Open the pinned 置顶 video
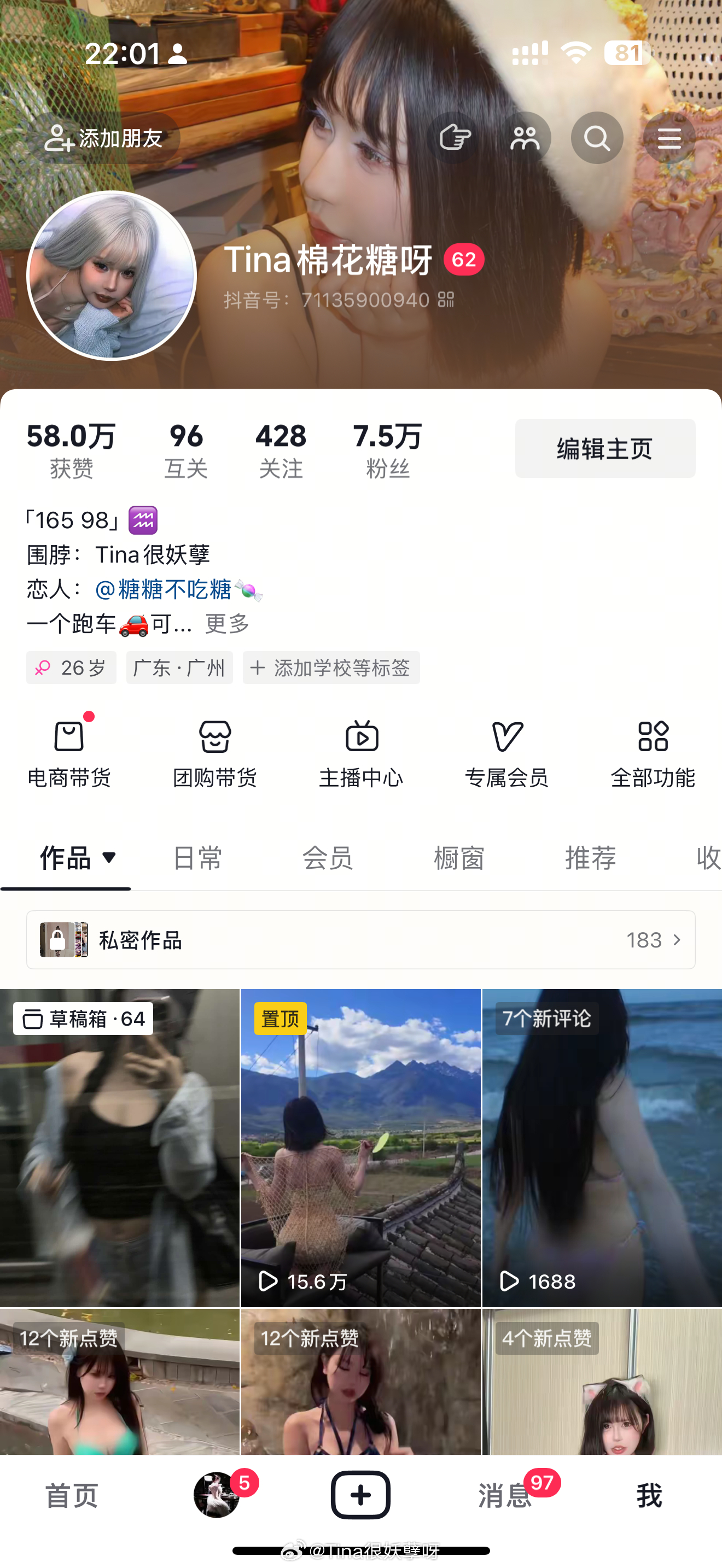 click(360, 1148)
